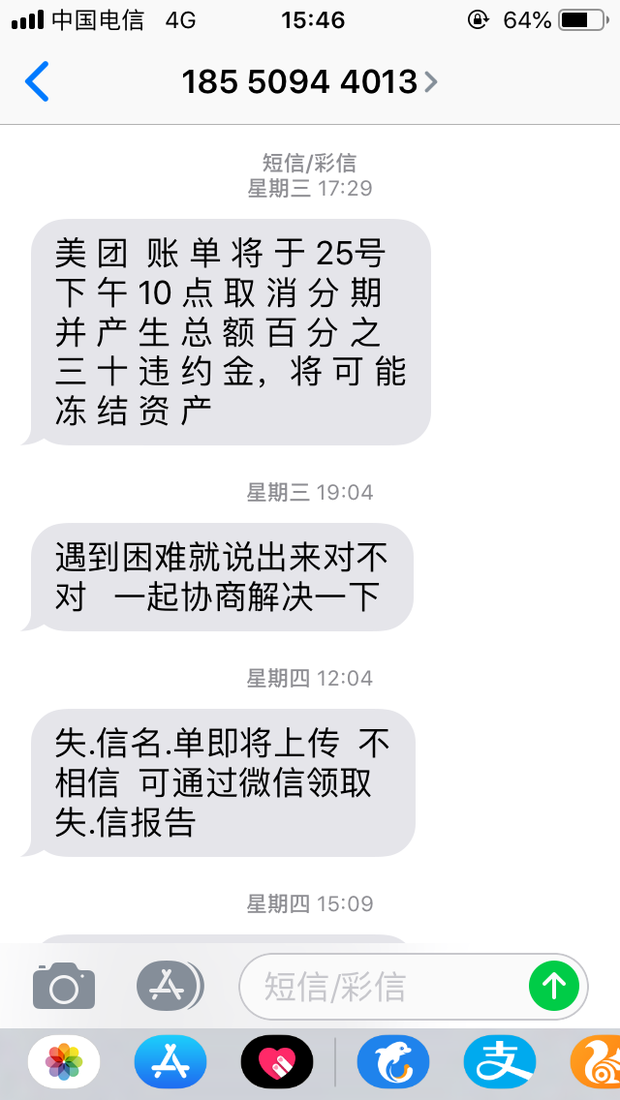Go back to the message list
620x1100 pixels.
[x=37, y=81]
